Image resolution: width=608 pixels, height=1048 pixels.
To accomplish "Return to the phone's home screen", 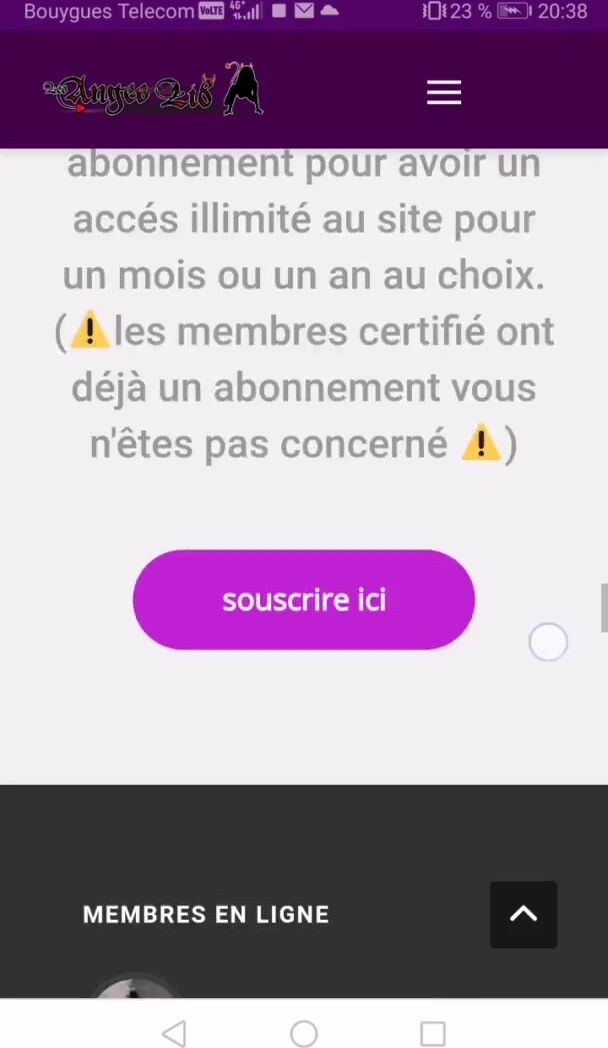I will [304, 1033].
